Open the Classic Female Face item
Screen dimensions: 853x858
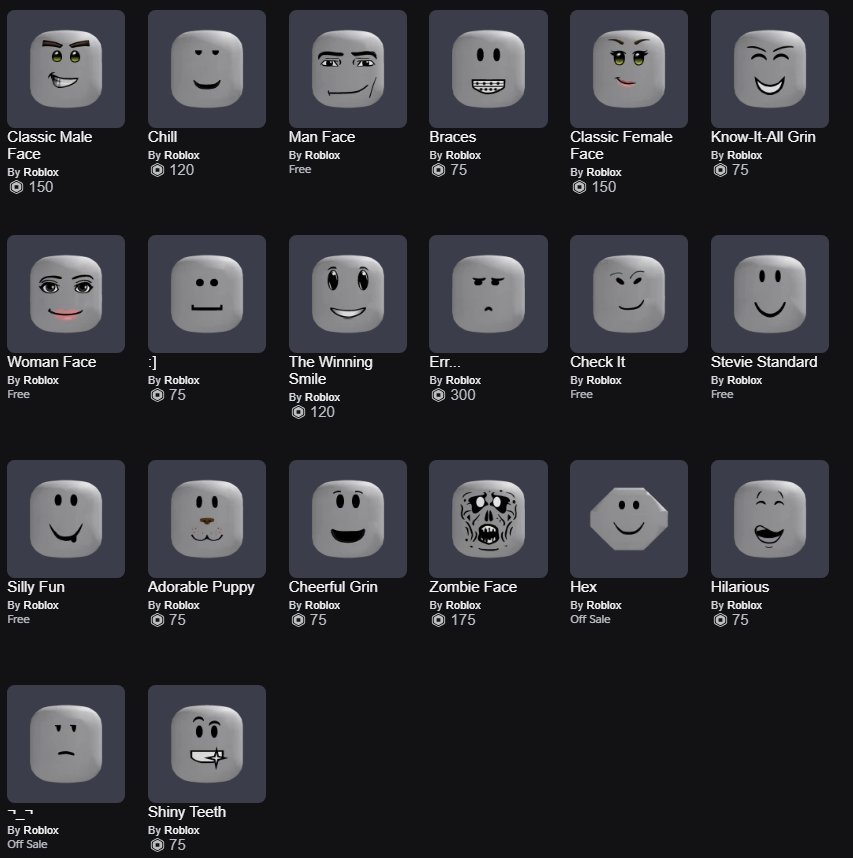[629, 69]
